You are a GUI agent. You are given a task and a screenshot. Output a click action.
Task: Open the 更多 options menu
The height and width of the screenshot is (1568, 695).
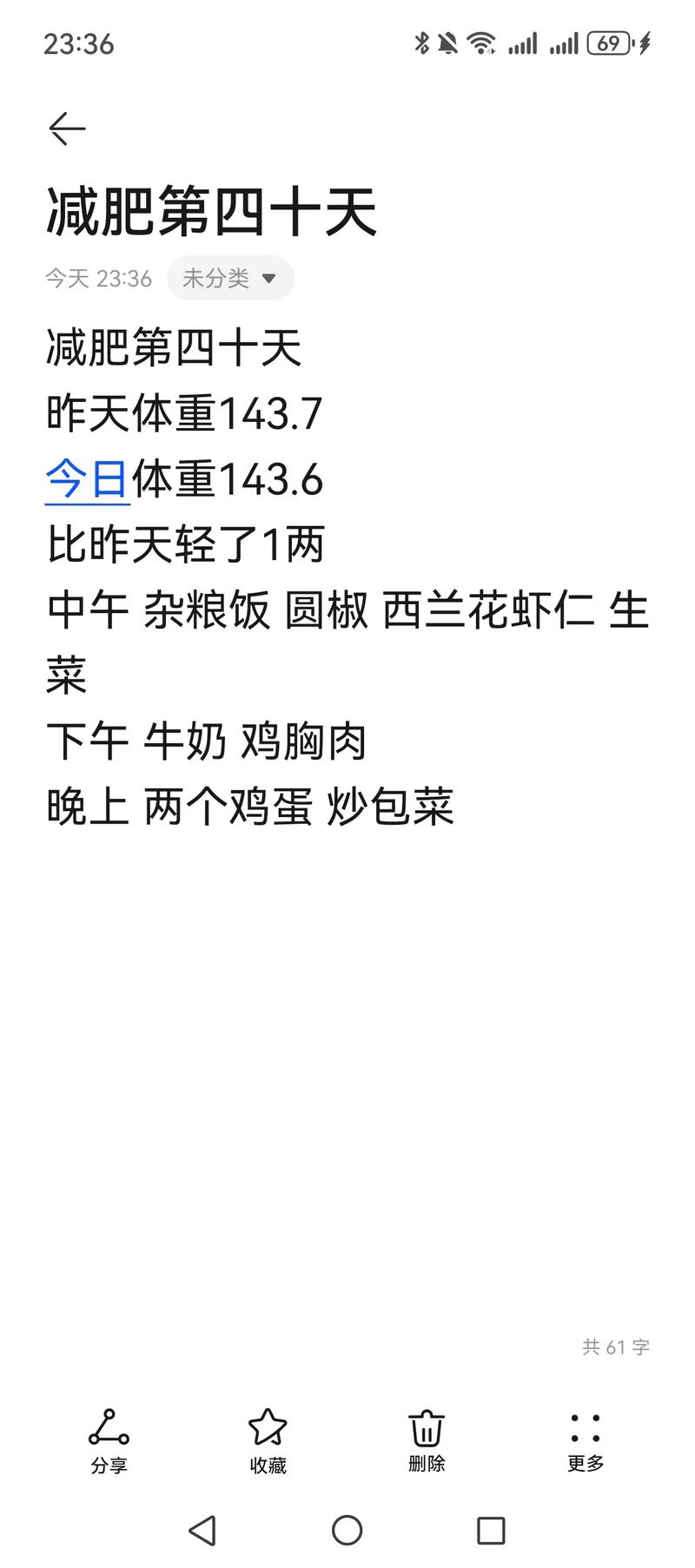click(x=586, y=1441)
